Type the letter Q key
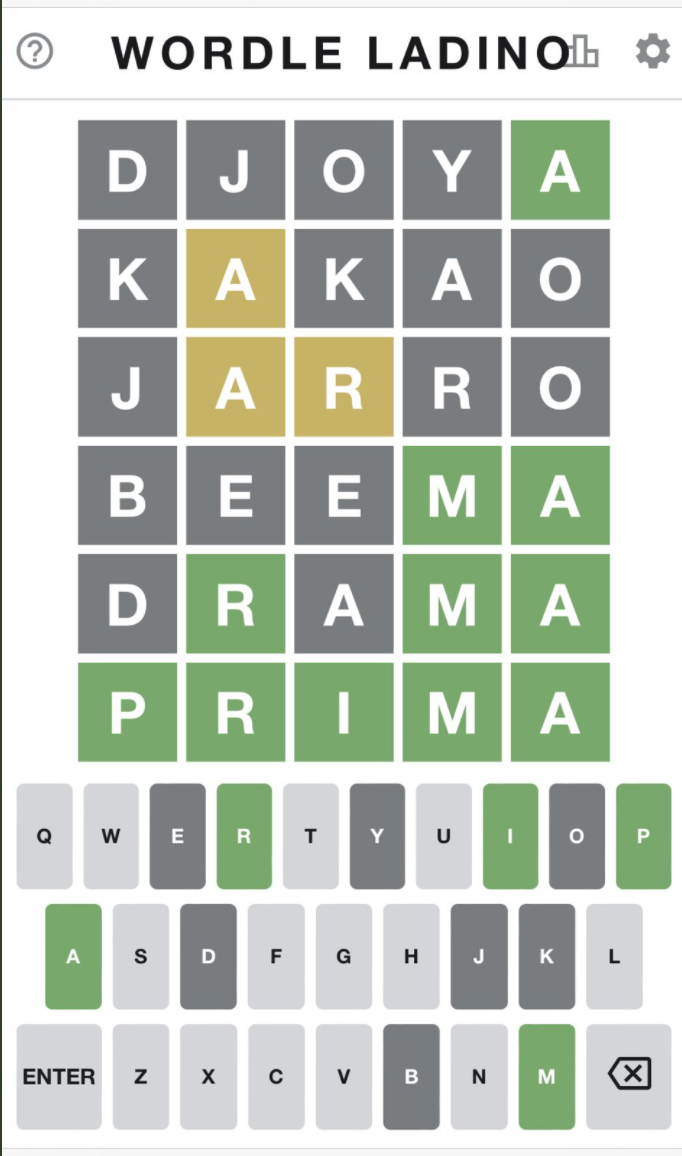The width and height of the screenshot is (682, 1156). click(44, 836)
